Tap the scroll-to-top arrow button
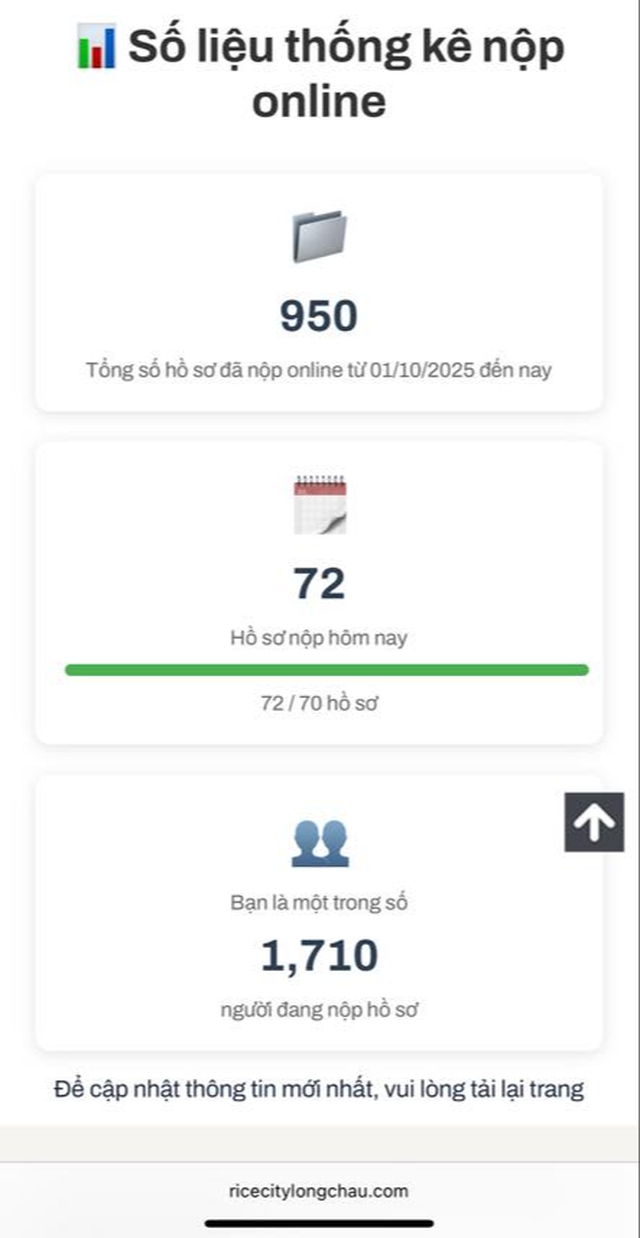 pyautogui.click(x=594, y=822)
